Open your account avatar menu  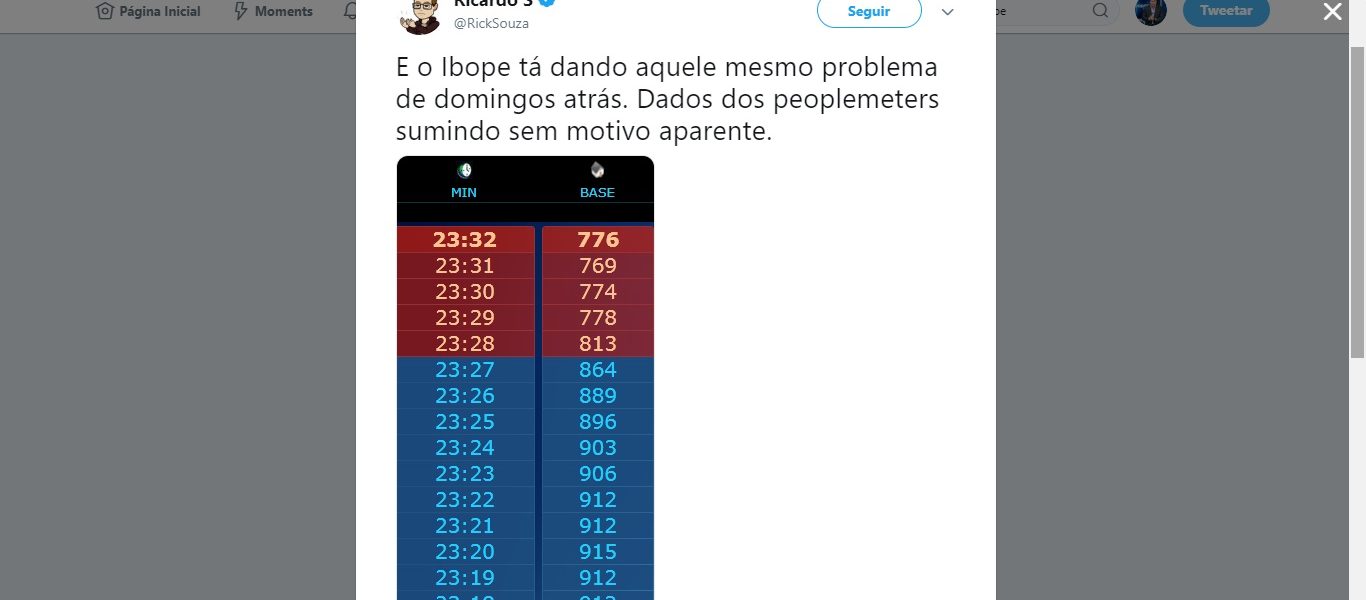click(1151, 11)
